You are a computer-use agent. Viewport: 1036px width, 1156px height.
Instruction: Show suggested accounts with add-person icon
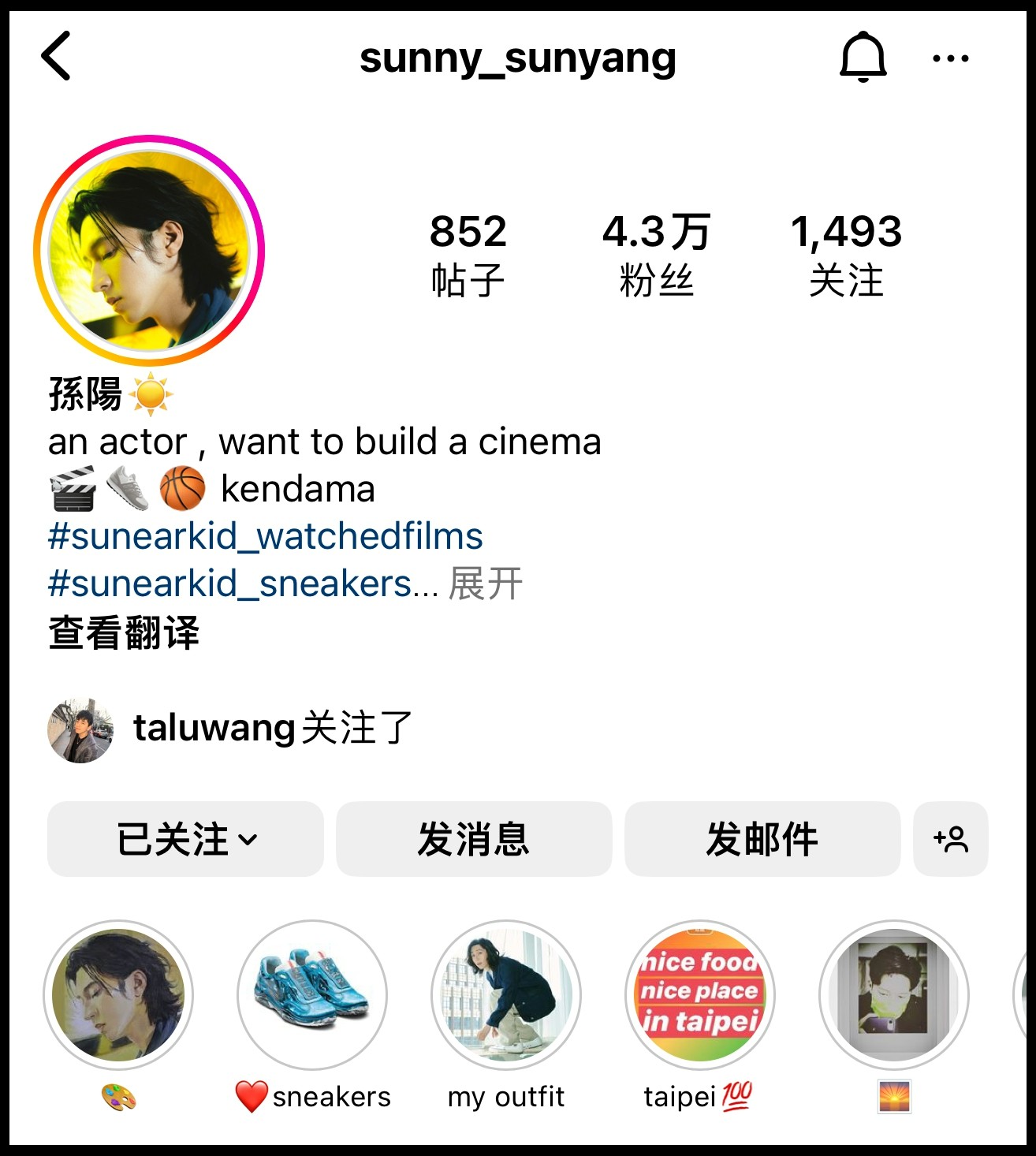point(950,839)
